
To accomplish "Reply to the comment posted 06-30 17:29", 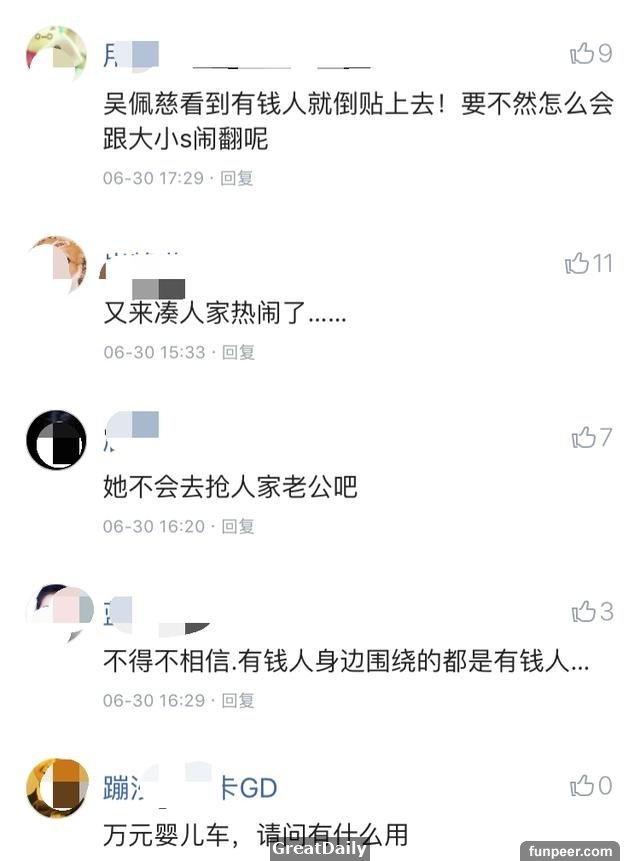I will pos(237,178).
